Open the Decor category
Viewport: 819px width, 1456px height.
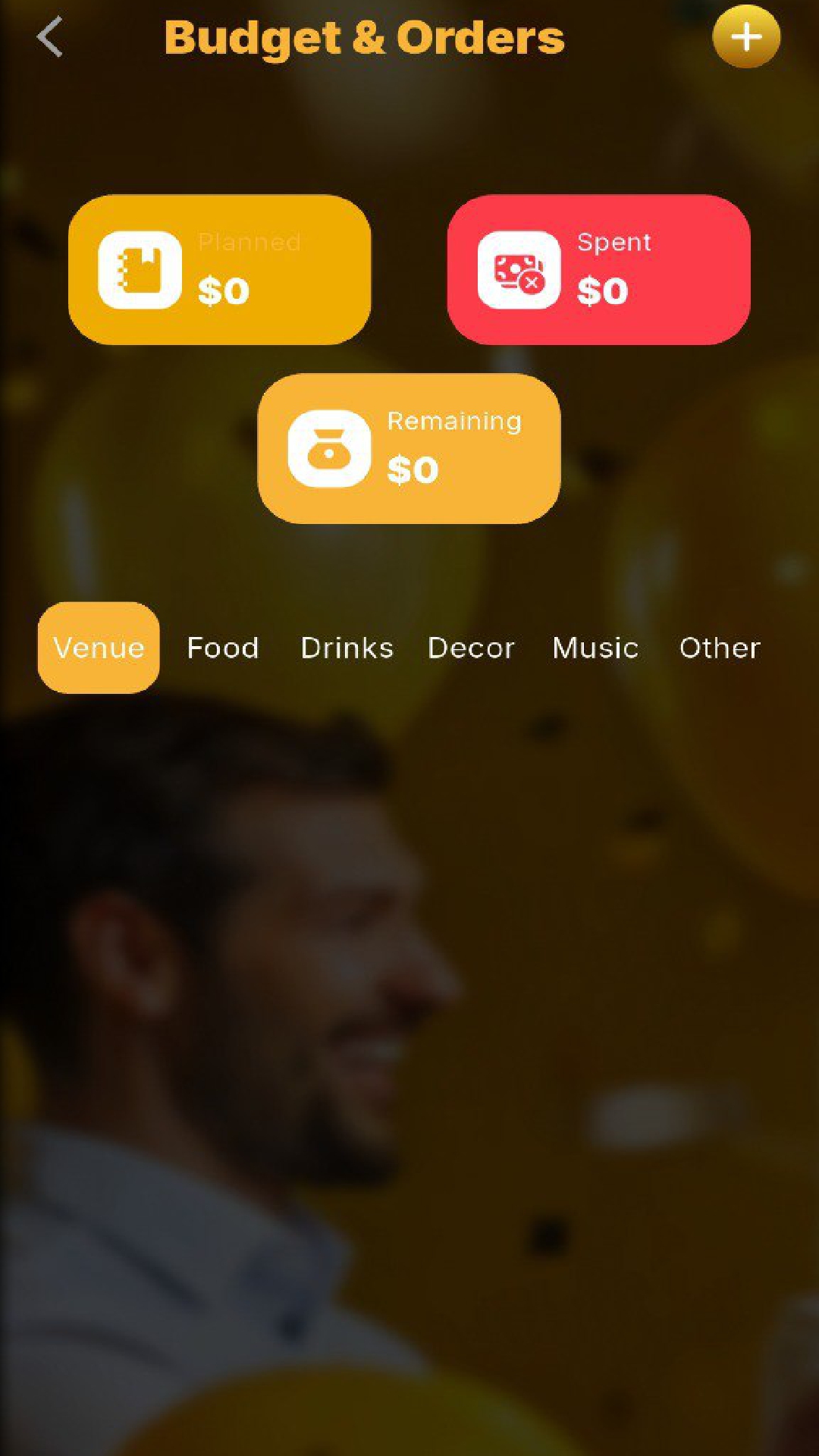471,648
